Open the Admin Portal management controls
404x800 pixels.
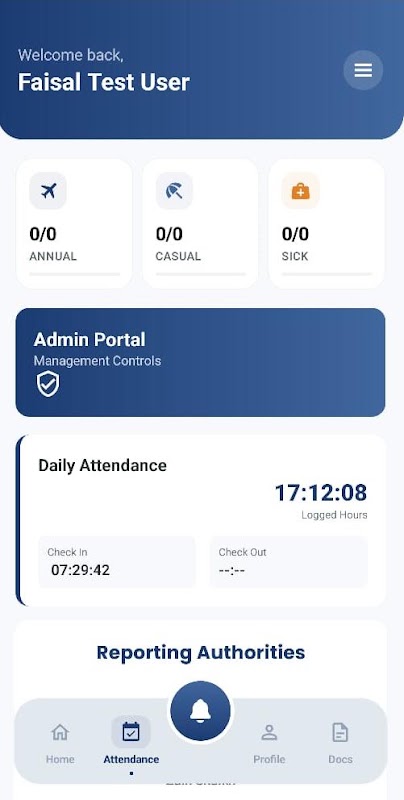point(200,362)
